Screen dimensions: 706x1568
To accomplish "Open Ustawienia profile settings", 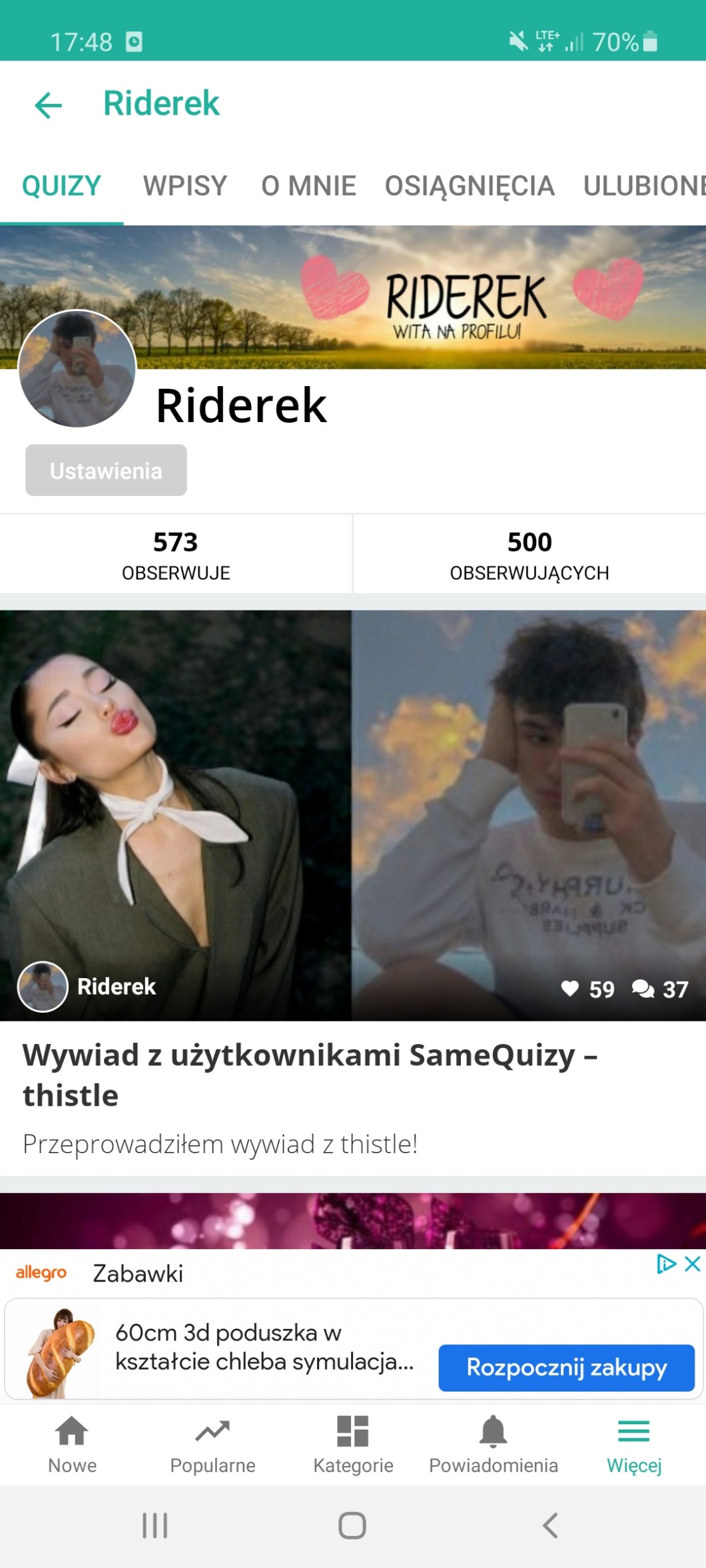I will point(106,471).
